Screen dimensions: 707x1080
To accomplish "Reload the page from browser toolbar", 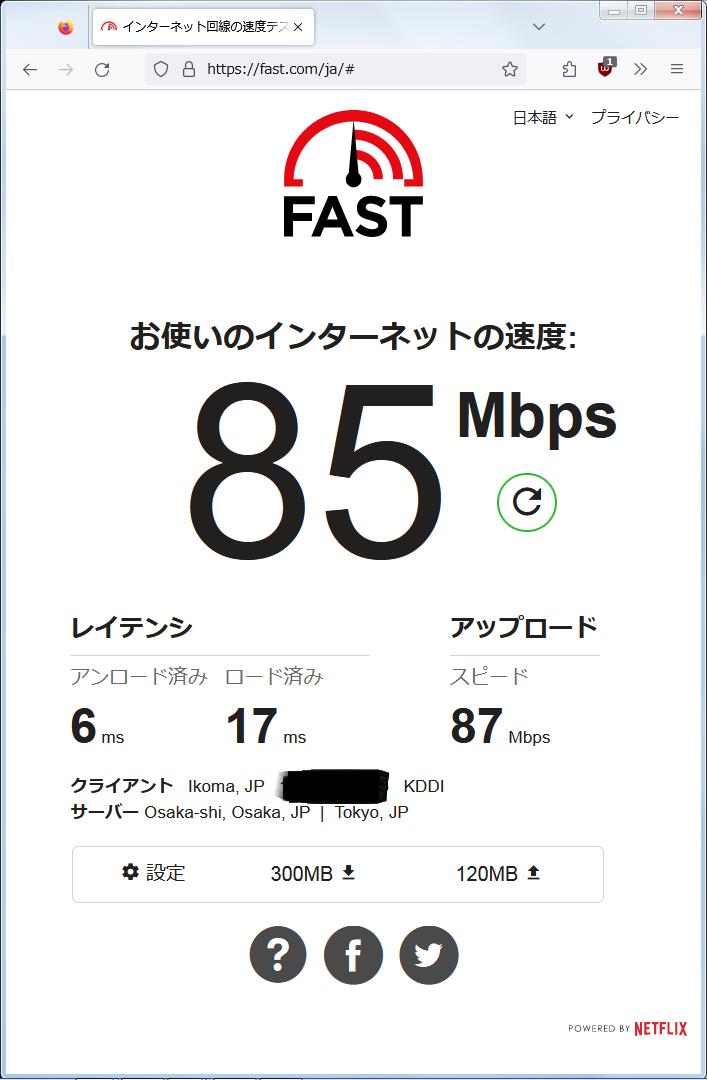I will point(102,69).
